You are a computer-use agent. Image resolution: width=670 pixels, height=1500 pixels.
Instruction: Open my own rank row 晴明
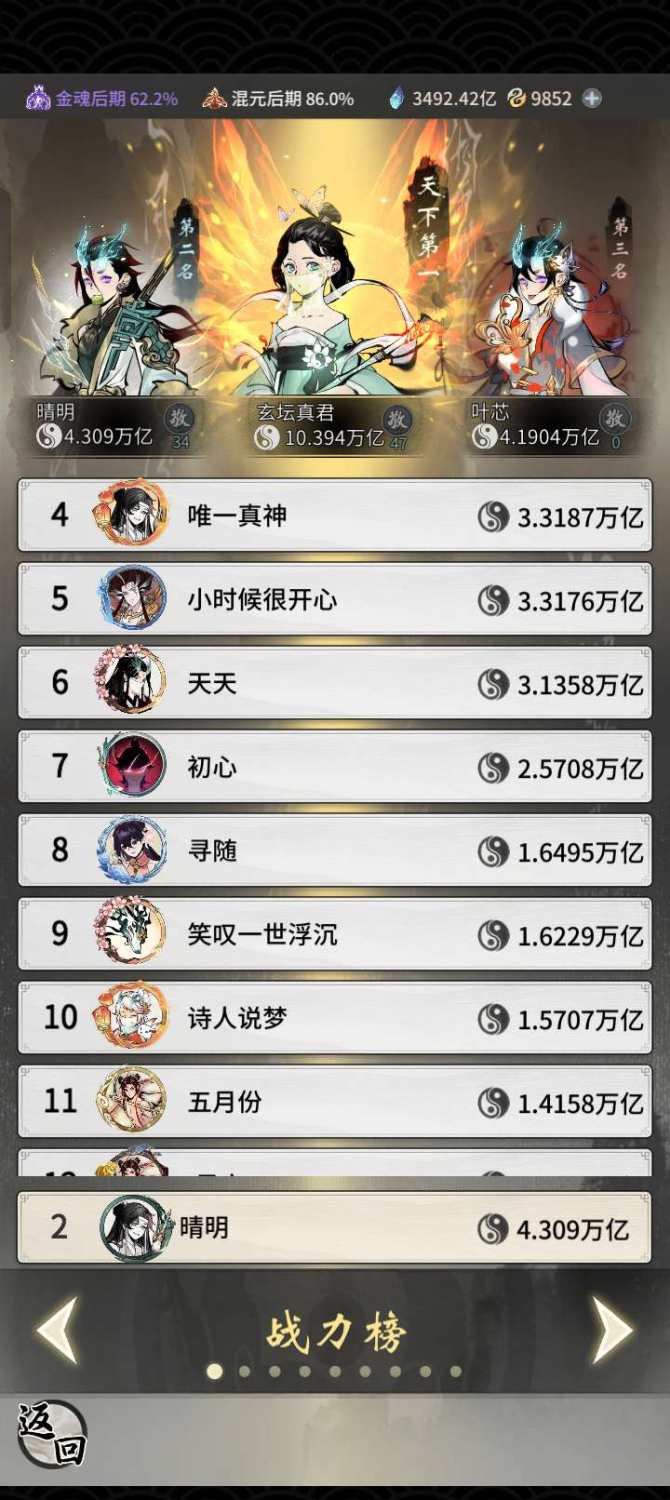coord(335,1227)
